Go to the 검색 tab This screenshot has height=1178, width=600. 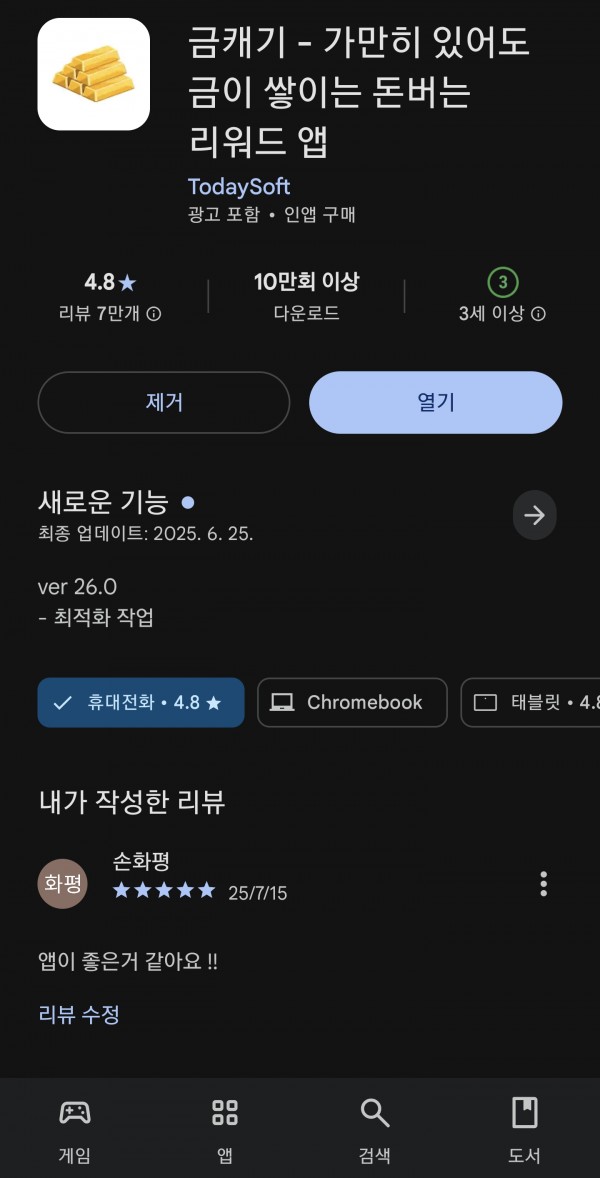click(x=375, y=1130)
